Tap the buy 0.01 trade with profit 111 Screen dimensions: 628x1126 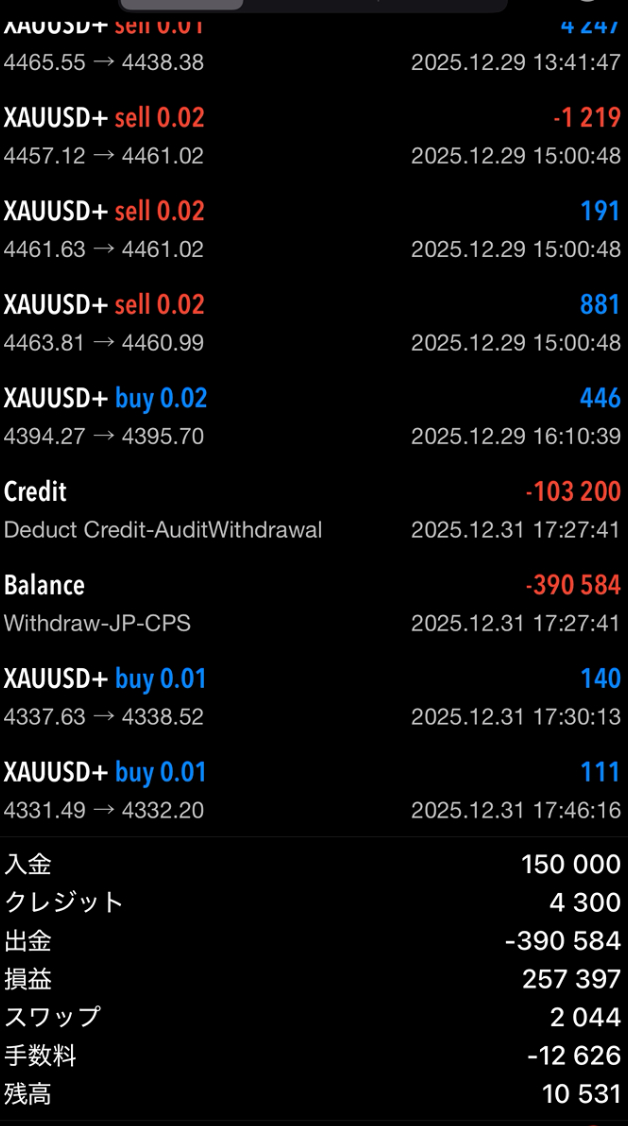click(x=313, y=791)
